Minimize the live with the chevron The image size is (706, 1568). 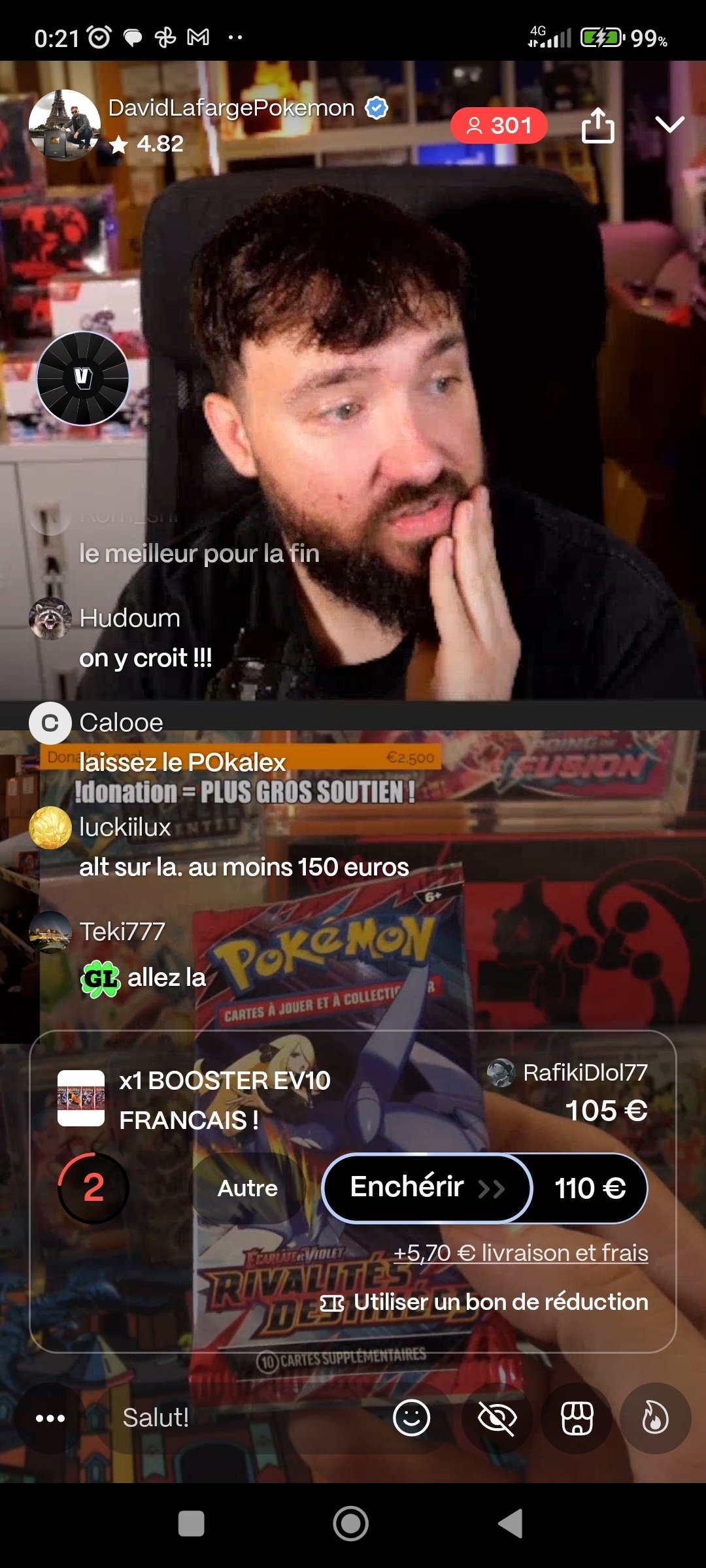click(670, 124)
